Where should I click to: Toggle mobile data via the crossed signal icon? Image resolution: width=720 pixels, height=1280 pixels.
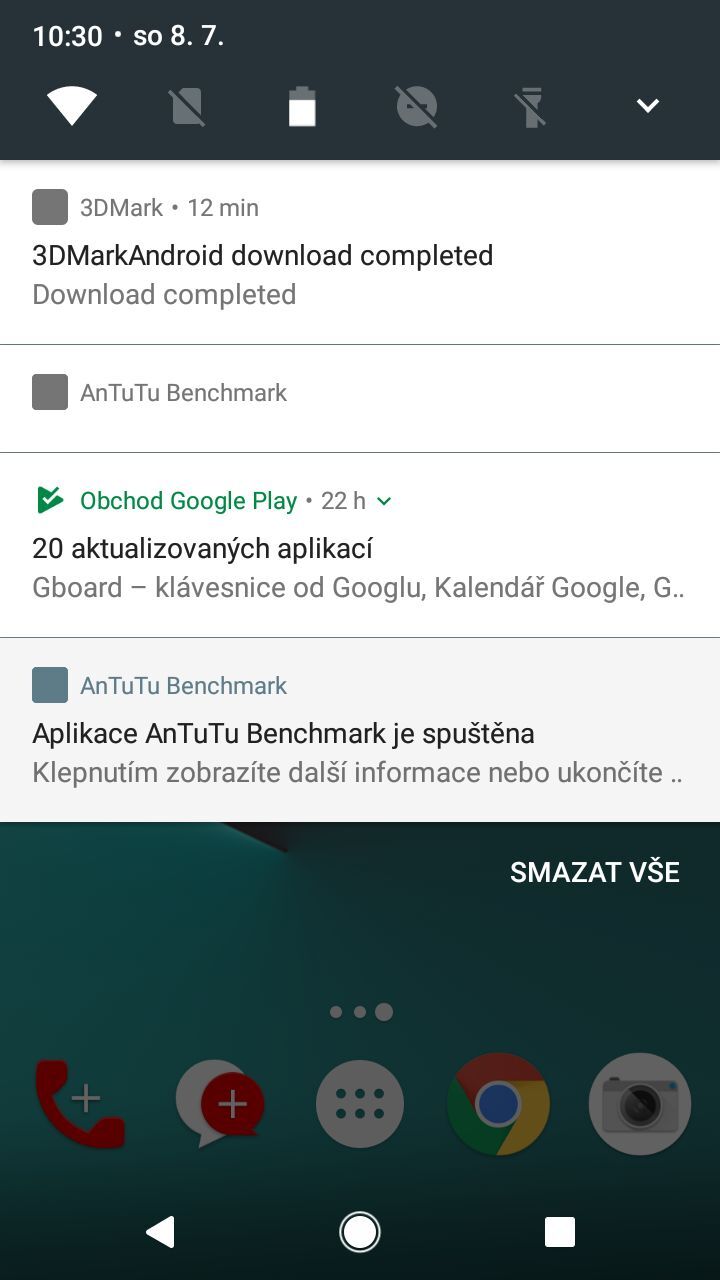click(186, 104)
